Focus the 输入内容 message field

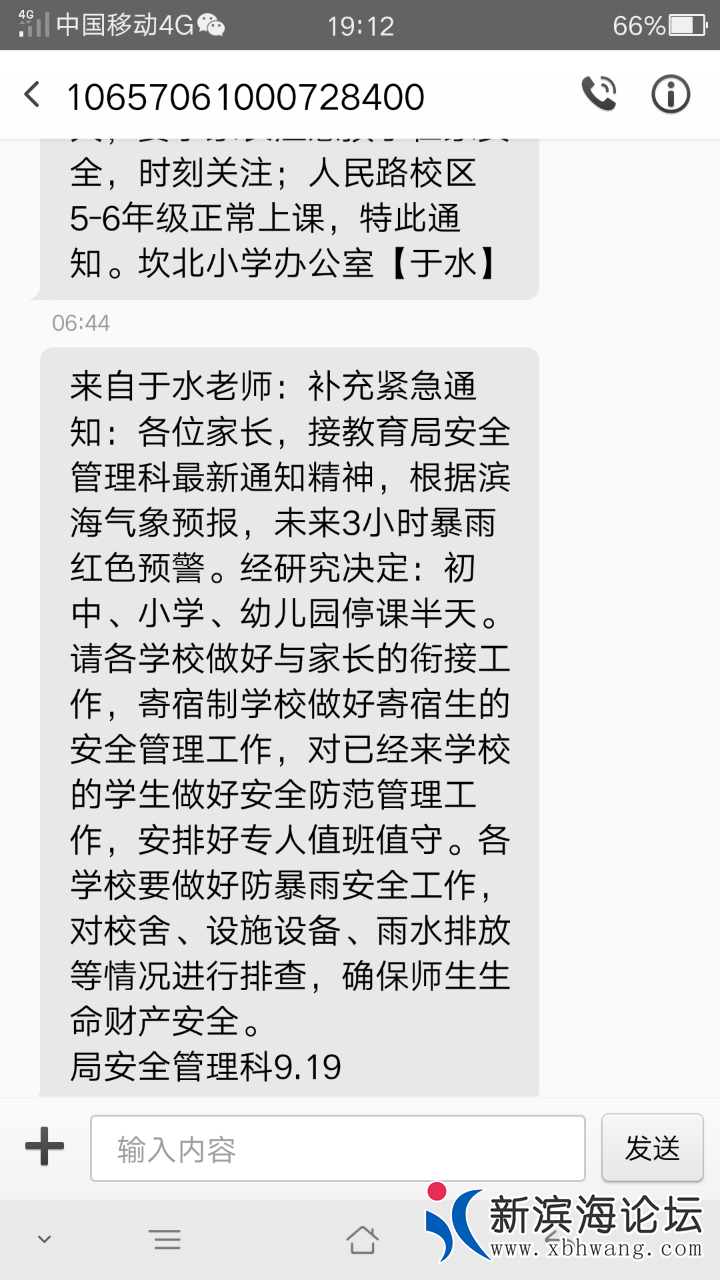tap(337, 1148)
